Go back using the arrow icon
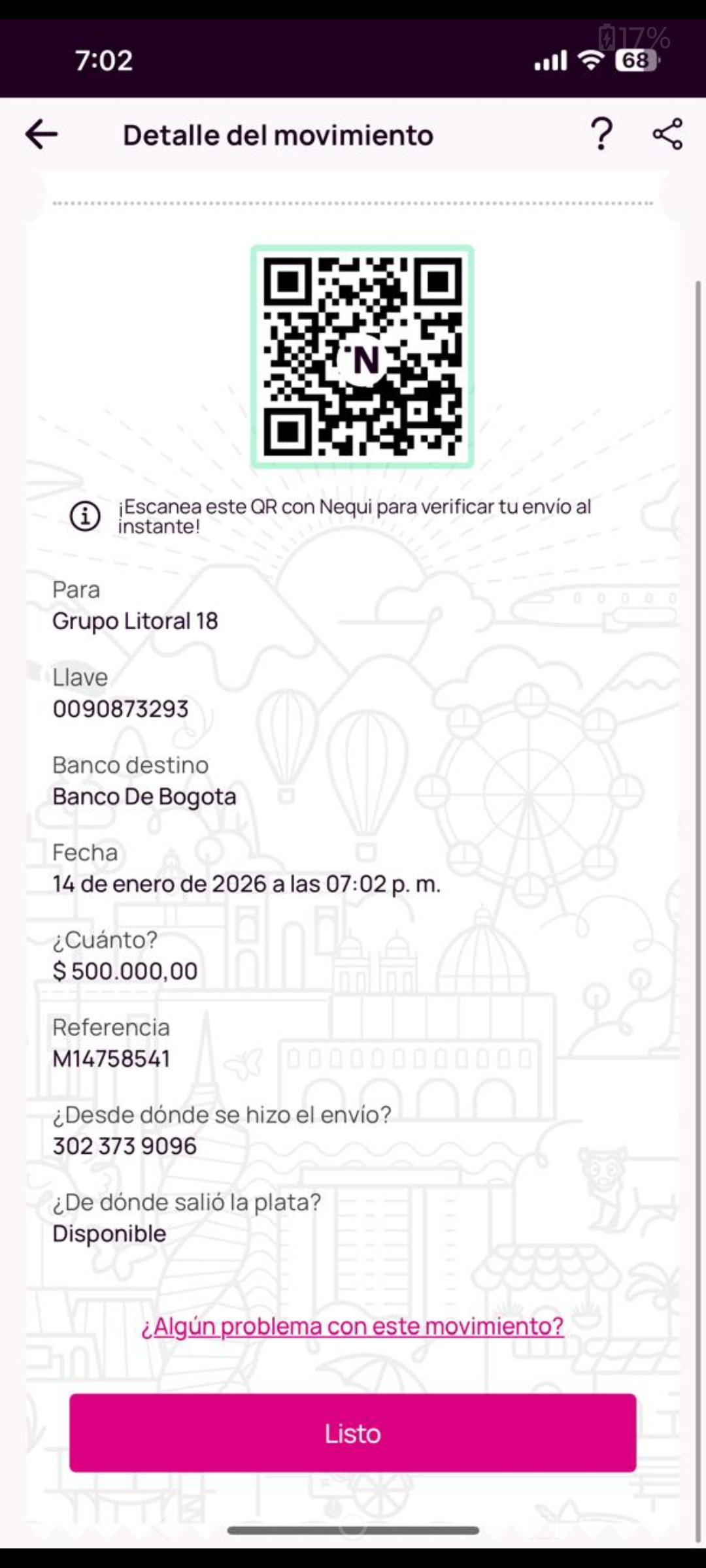 coord(42,135)
